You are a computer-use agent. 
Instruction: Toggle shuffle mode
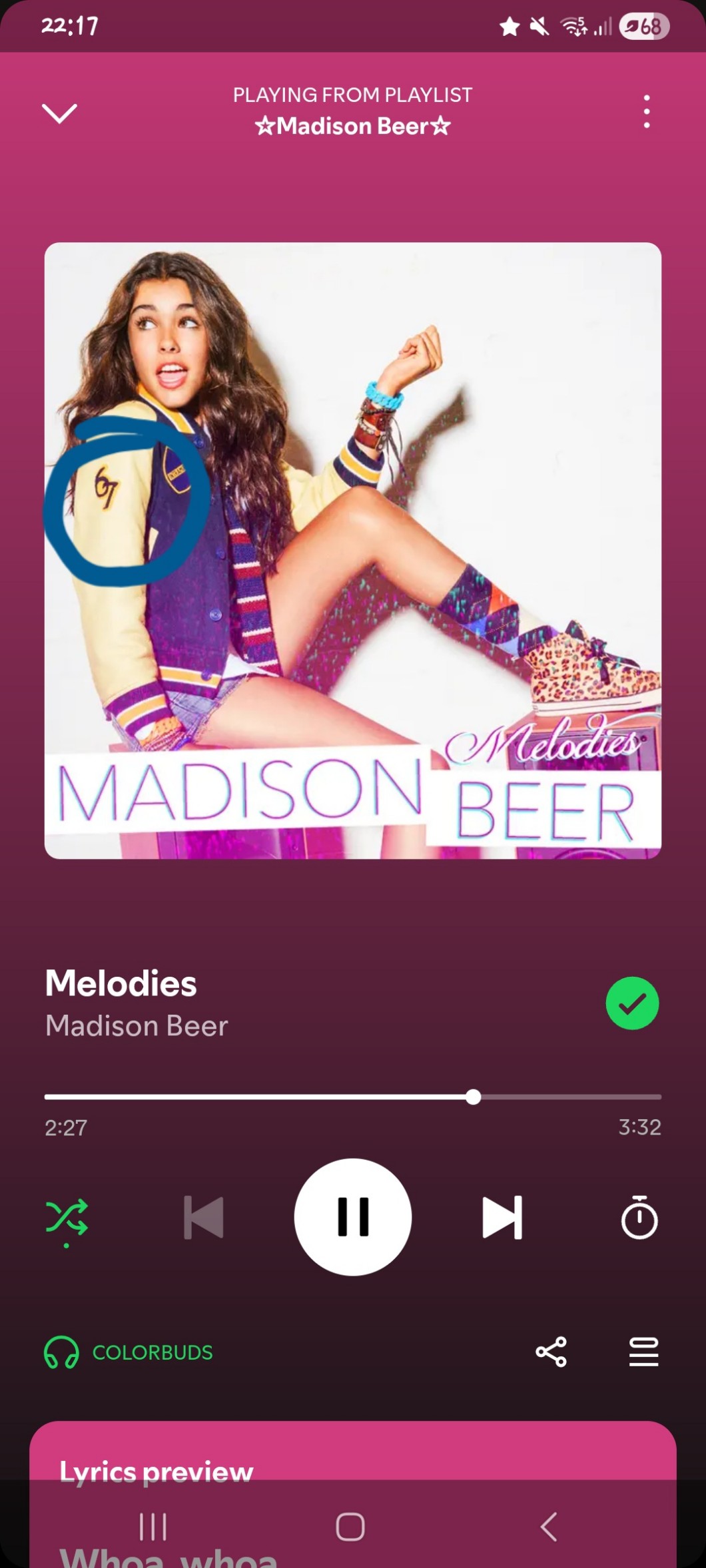[x=67, y=1217]
